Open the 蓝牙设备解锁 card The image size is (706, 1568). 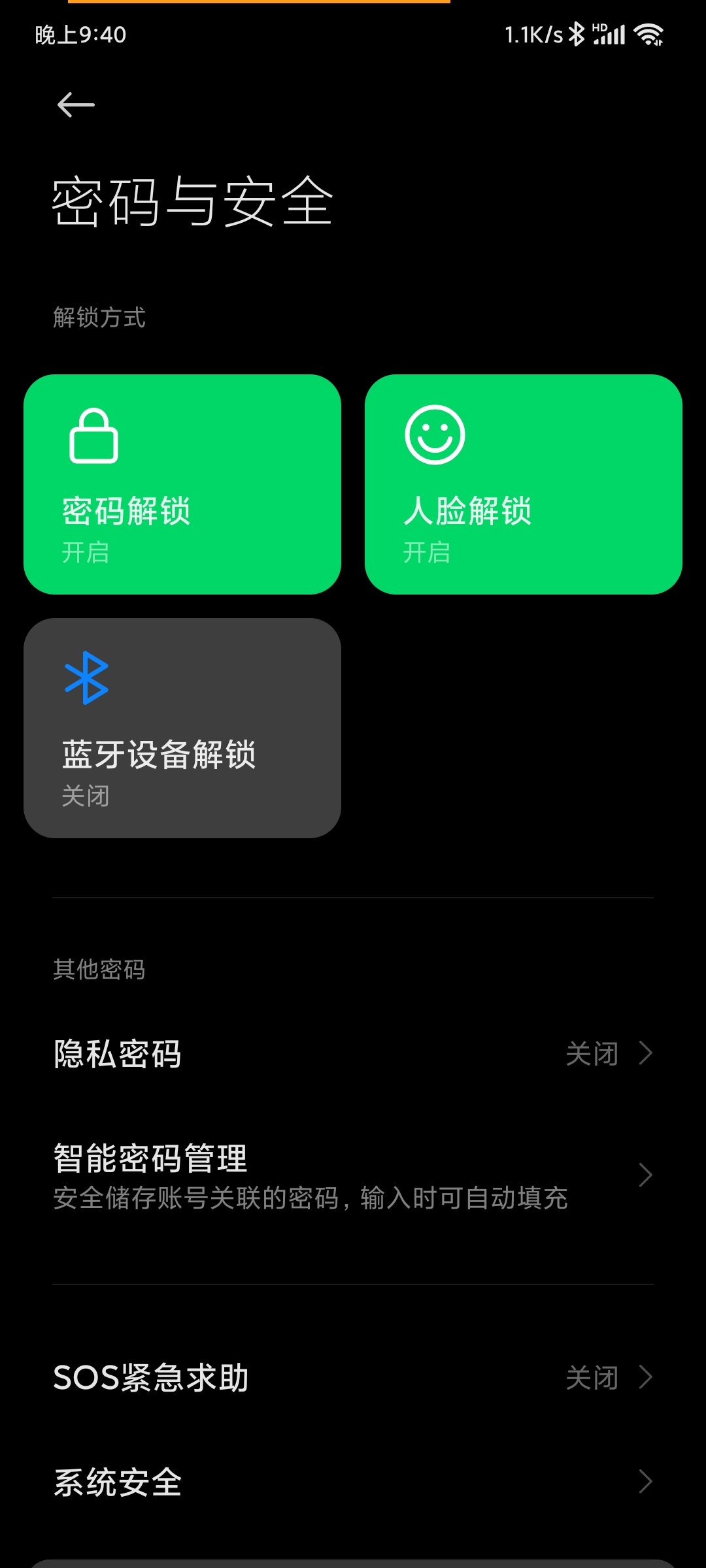pos(182,728)
